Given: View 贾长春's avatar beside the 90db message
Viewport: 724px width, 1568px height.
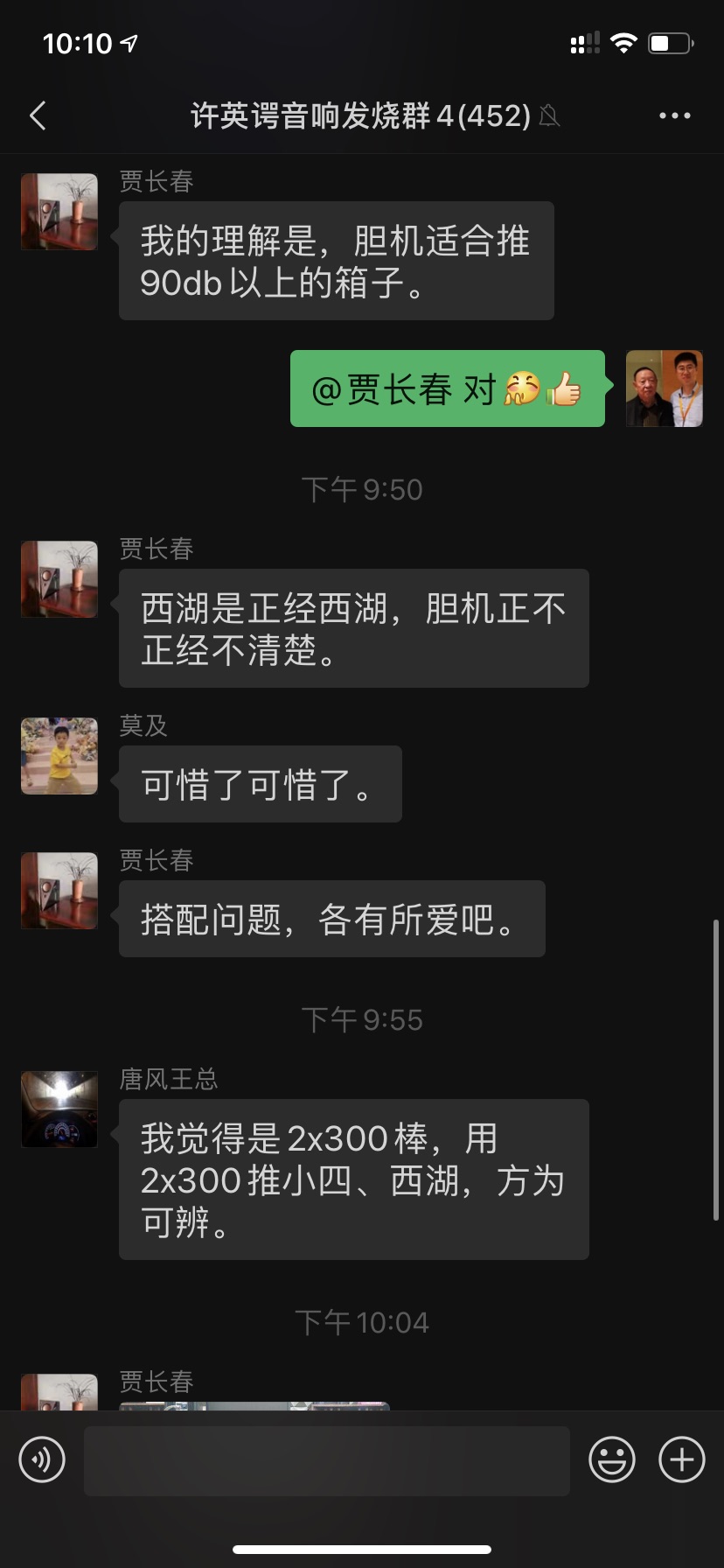Looking at the screenshot, I should [x=59, y=211].
